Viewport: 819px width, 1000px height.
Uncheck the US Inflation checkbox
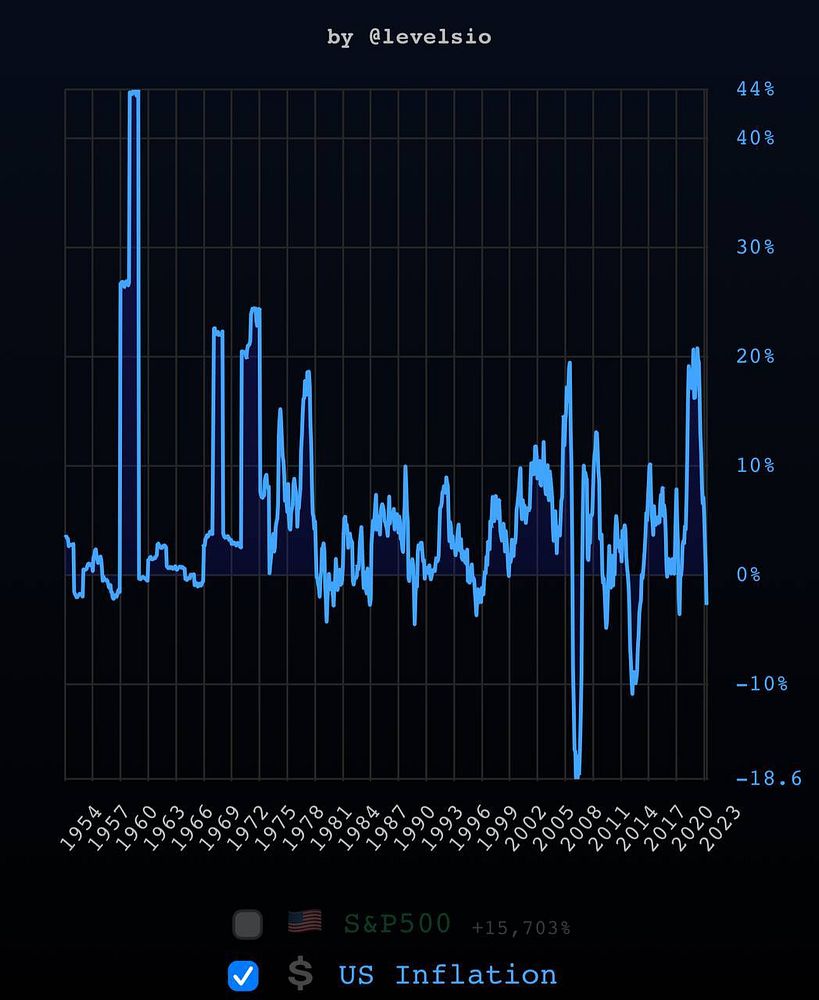click(243, 975)
